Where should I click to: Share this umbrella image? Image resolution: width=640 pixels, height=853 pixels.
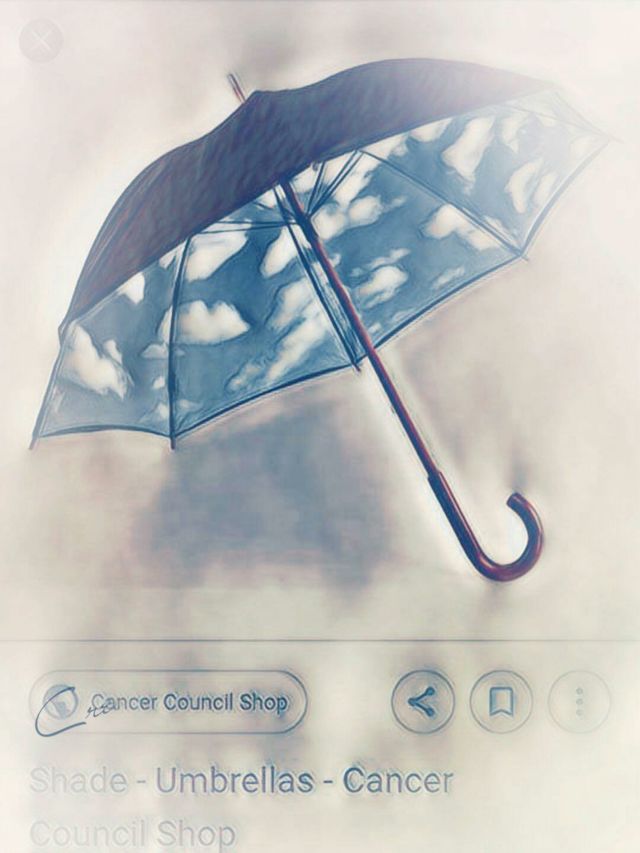click(x=422, y=702)
